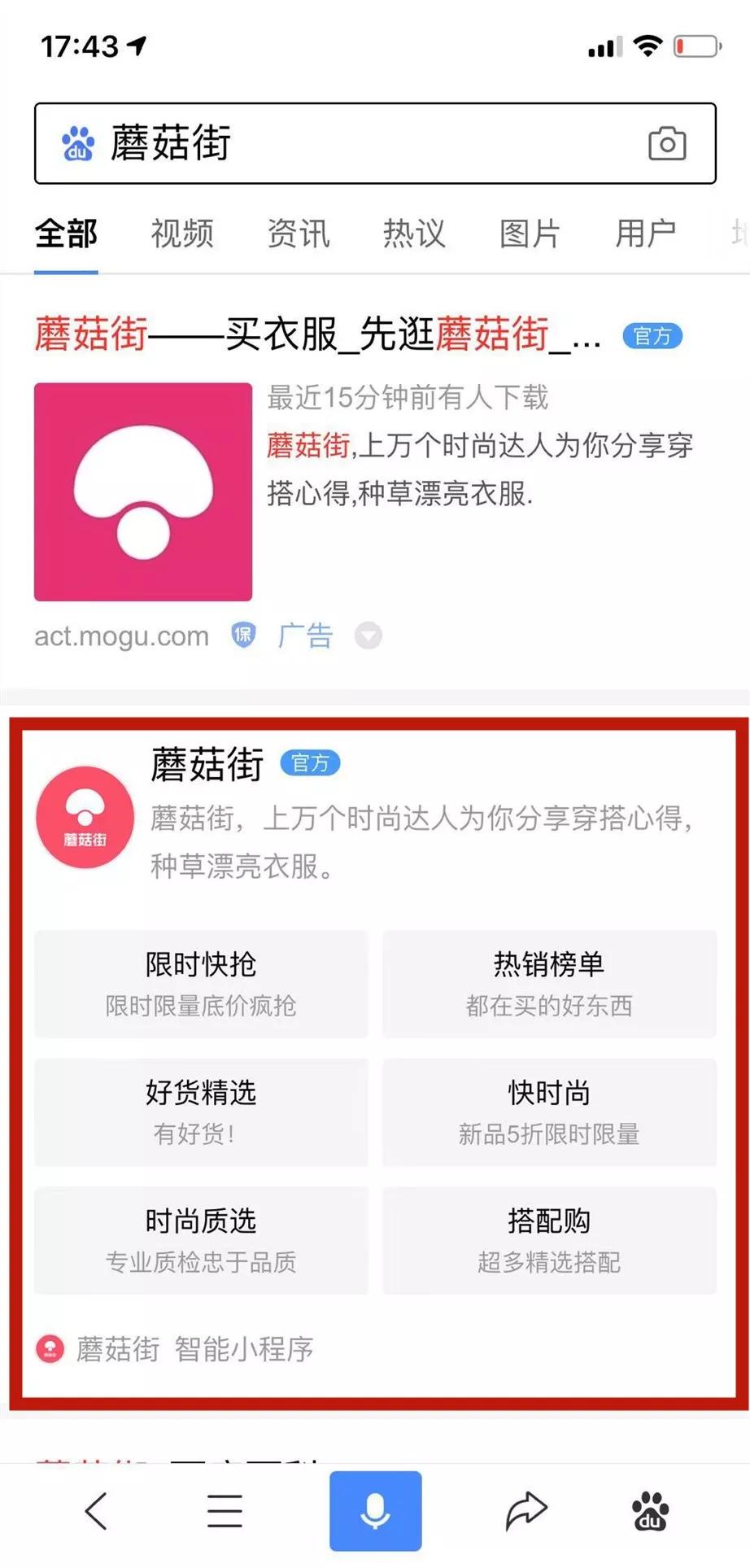This screenshot has width=750, height=1568.
Task: Open the 图片 tab
Action: tap(530, 234)
